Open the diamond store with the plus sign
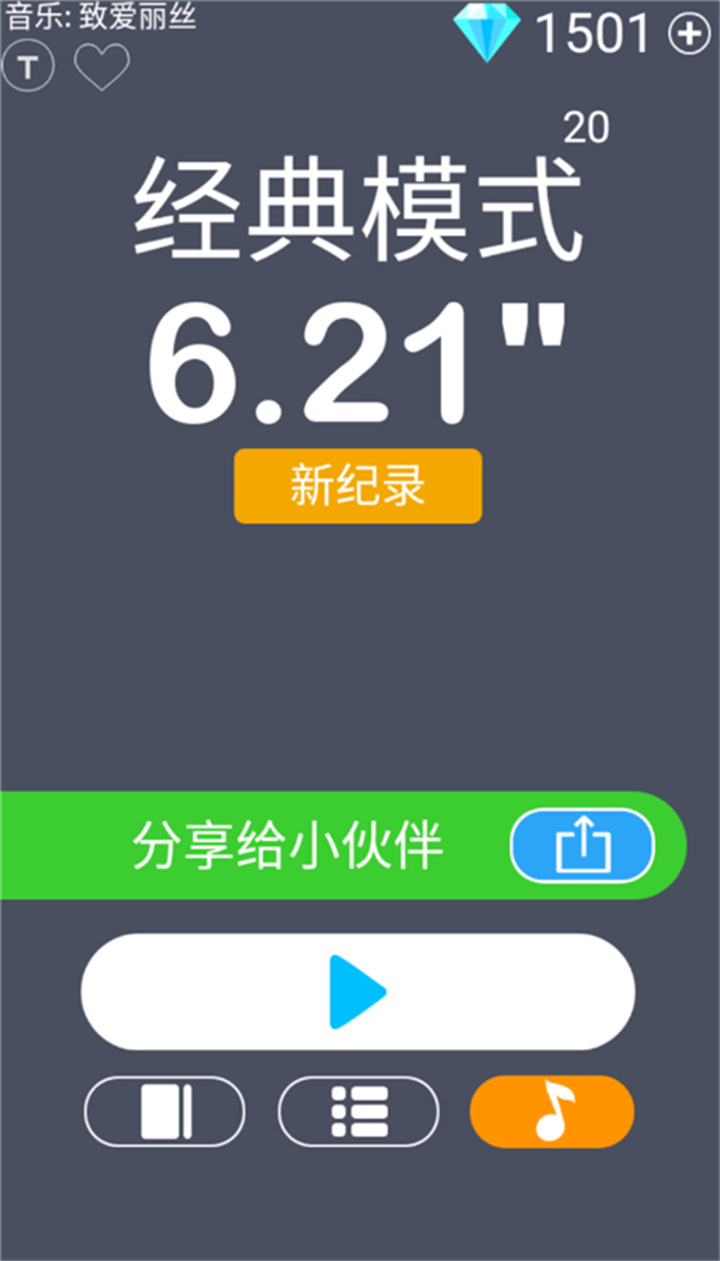This screenshot has width=720, height=1261. [690, 32]
